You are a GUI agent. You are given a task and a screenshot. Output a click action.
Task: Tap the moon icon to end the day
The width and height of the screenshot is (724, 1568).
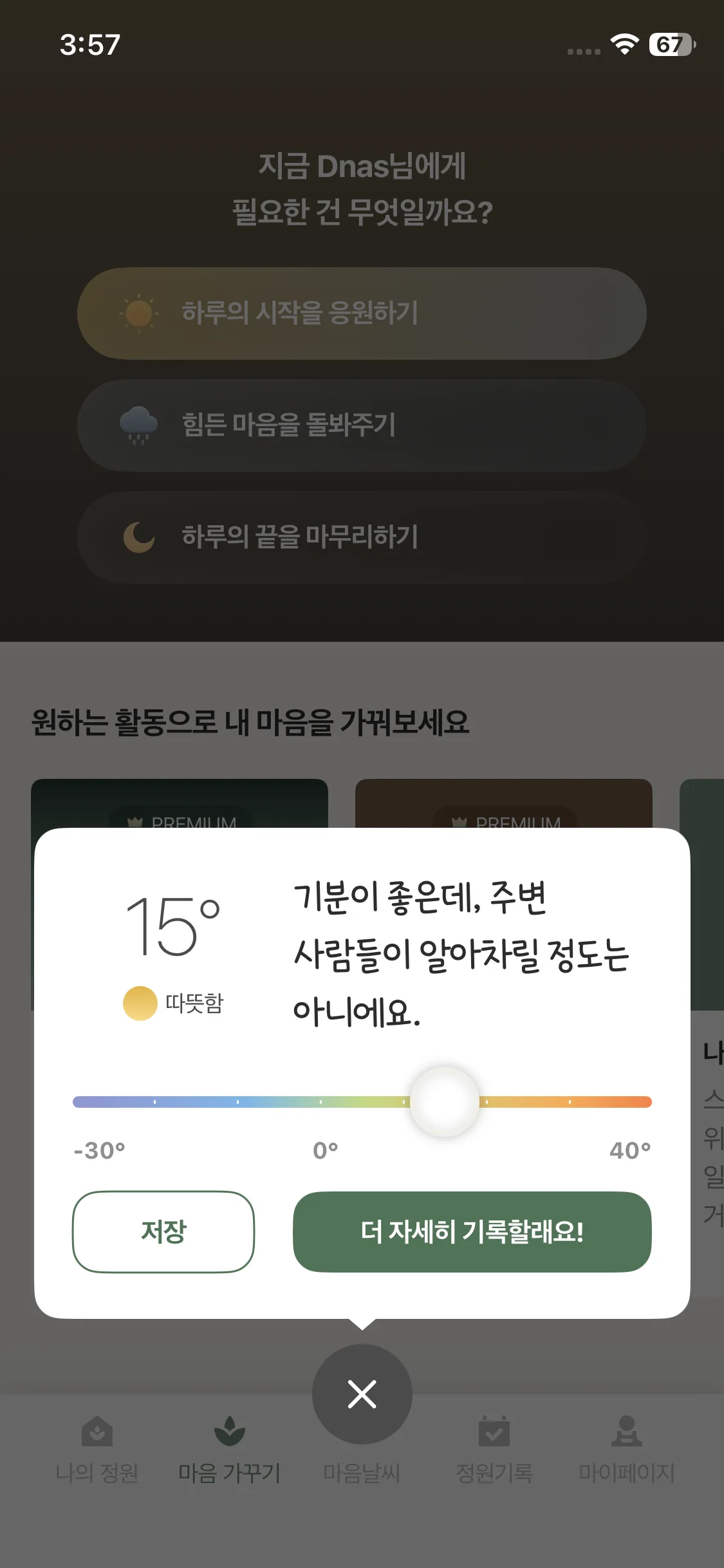pyautogui.click(x=138, y=537)
